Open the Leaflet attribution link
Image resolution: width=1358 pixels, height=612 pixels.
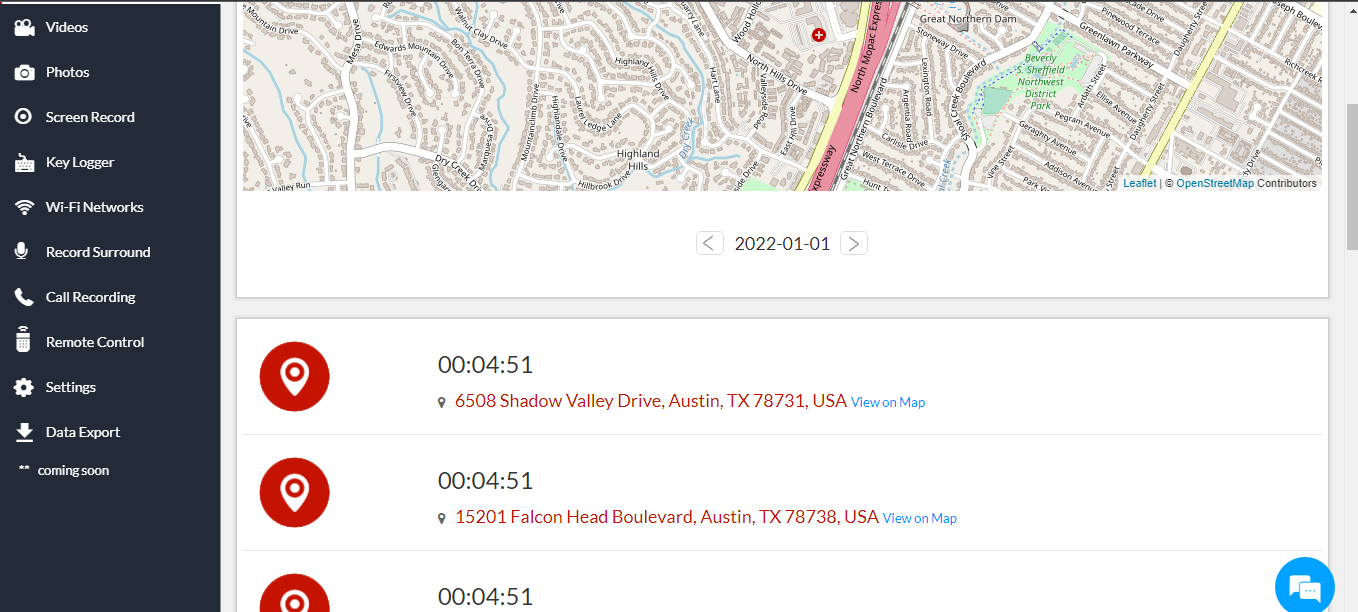pyautogui.click(x=1139, y=183)
